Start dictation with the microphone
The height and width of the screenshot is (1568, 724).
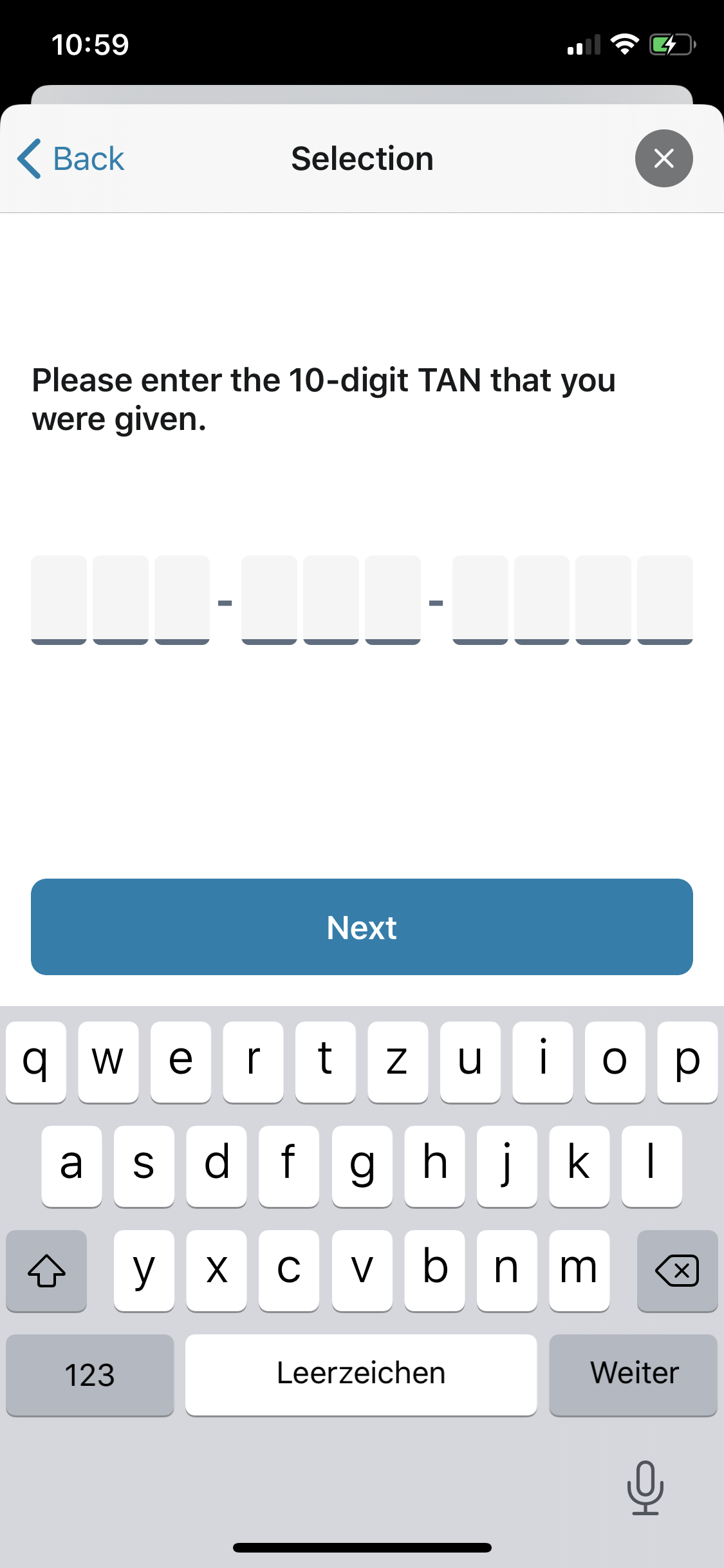pyautogui.click(x=645, y=1487)
